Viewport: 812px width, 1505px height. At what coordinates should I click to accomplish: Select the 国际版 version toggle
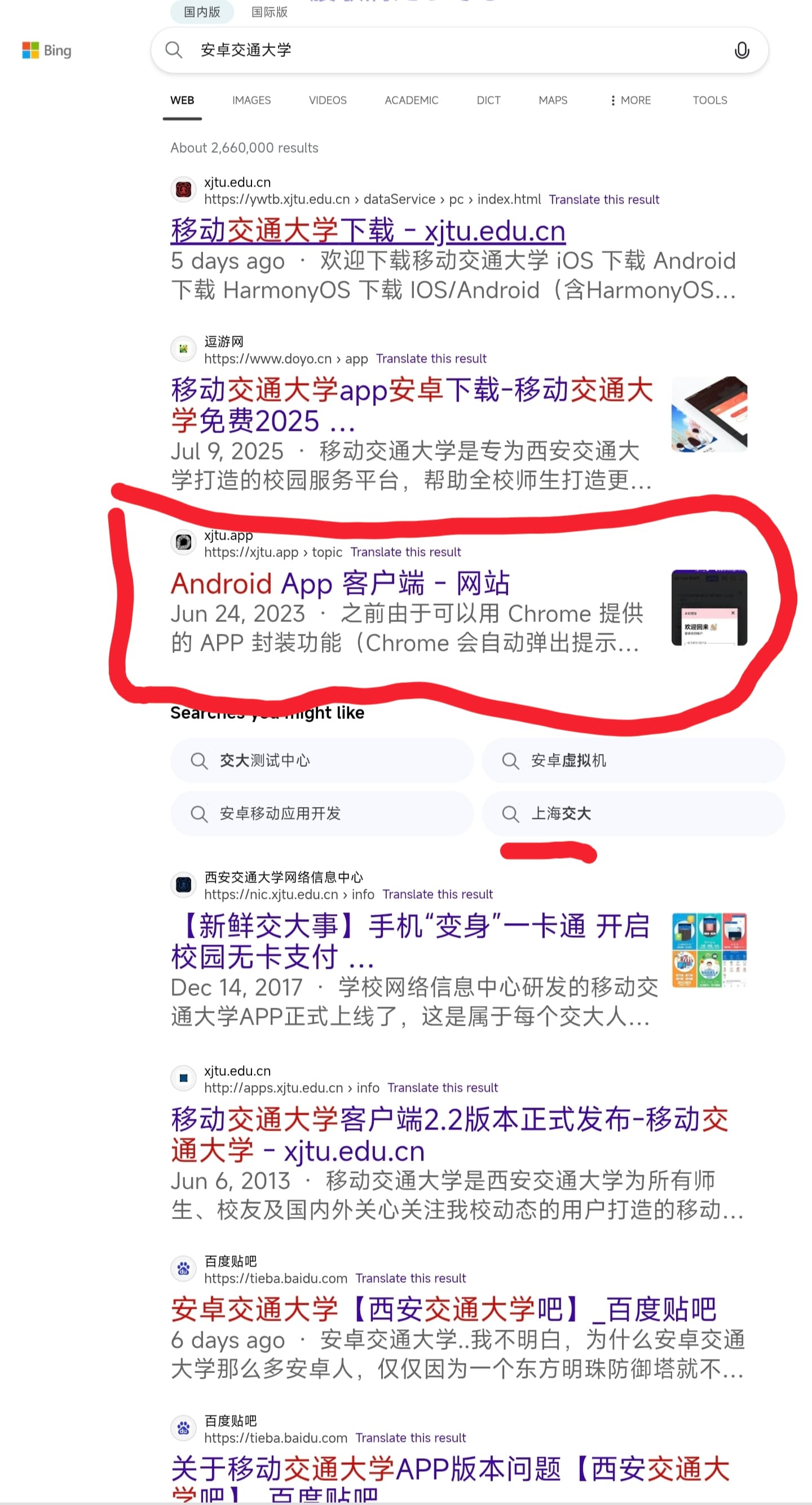pyautogui.click(x=270, y=12)
